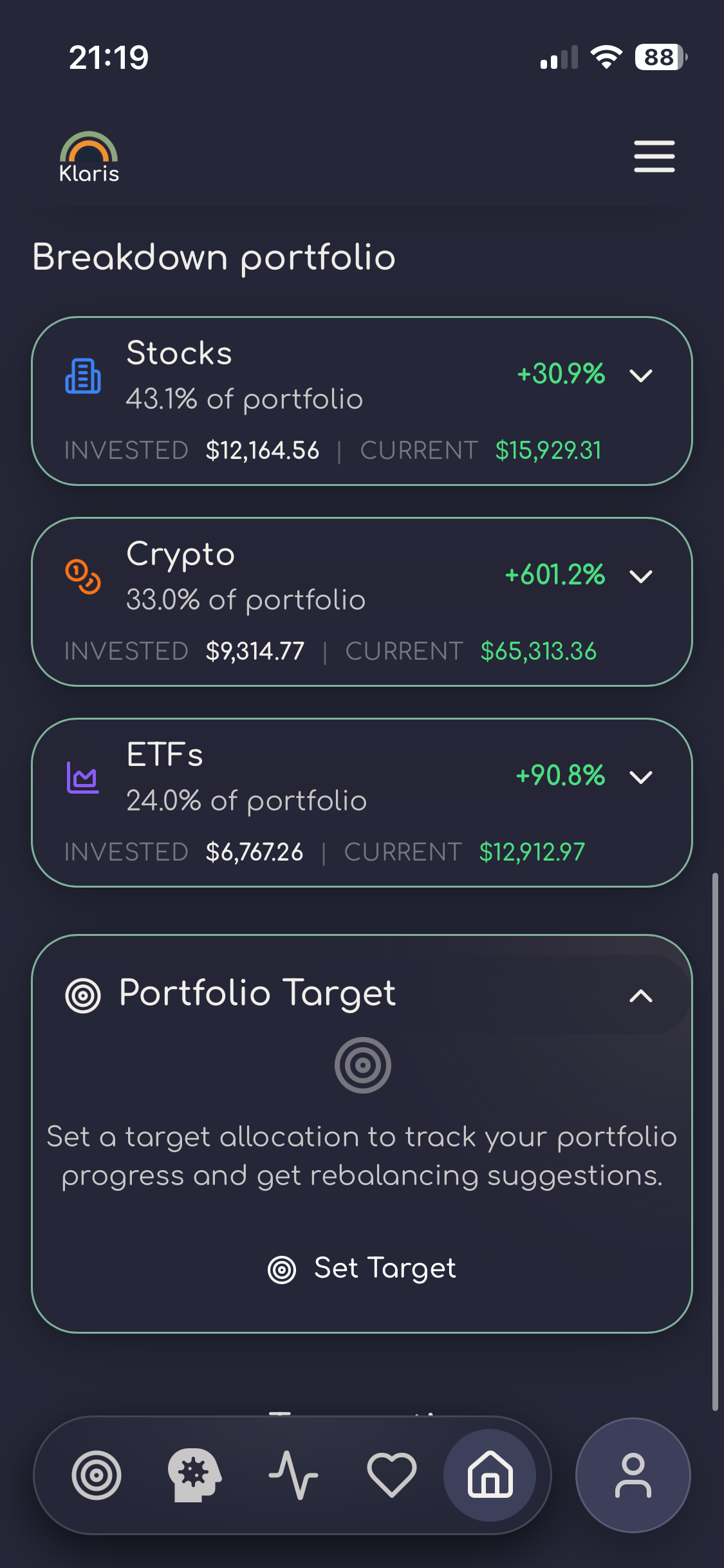Tap the Klaris logo
The image size is (724, 1568).
point(89,158)
